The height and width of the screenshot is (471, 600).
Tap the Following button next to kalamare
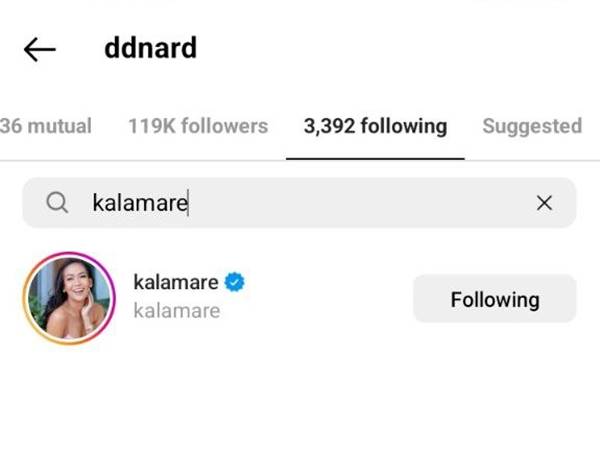tap(494, 299)
